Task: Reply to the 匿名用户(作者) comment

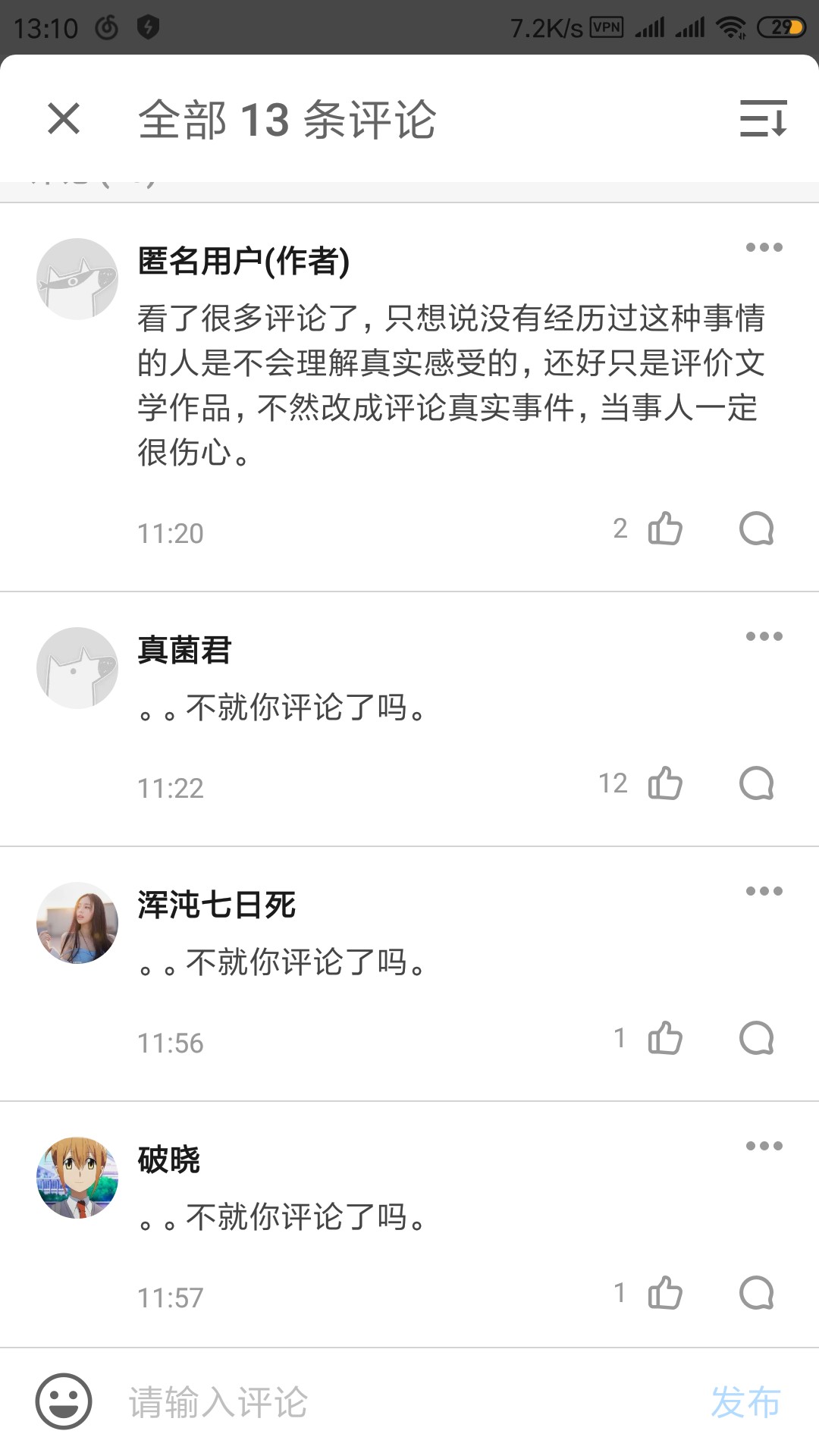Action: tap(756, 529)
